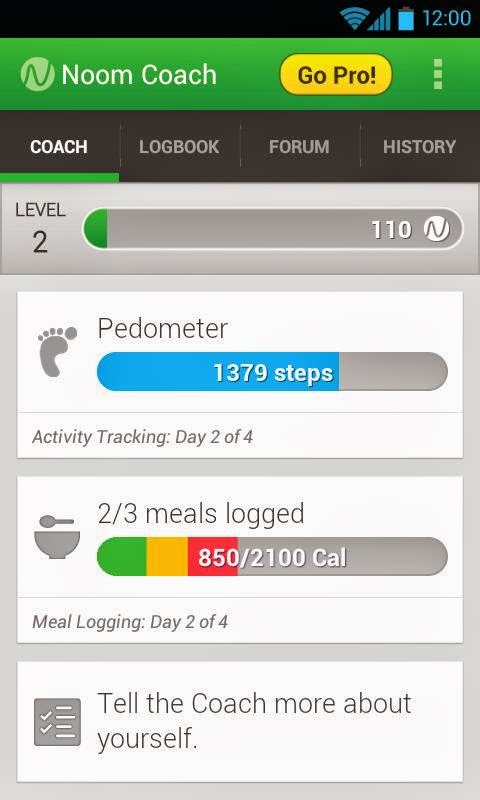Open the Pedometer card
Image resolution: width=480 pixels, height=800 pixels.
point(240,375)
